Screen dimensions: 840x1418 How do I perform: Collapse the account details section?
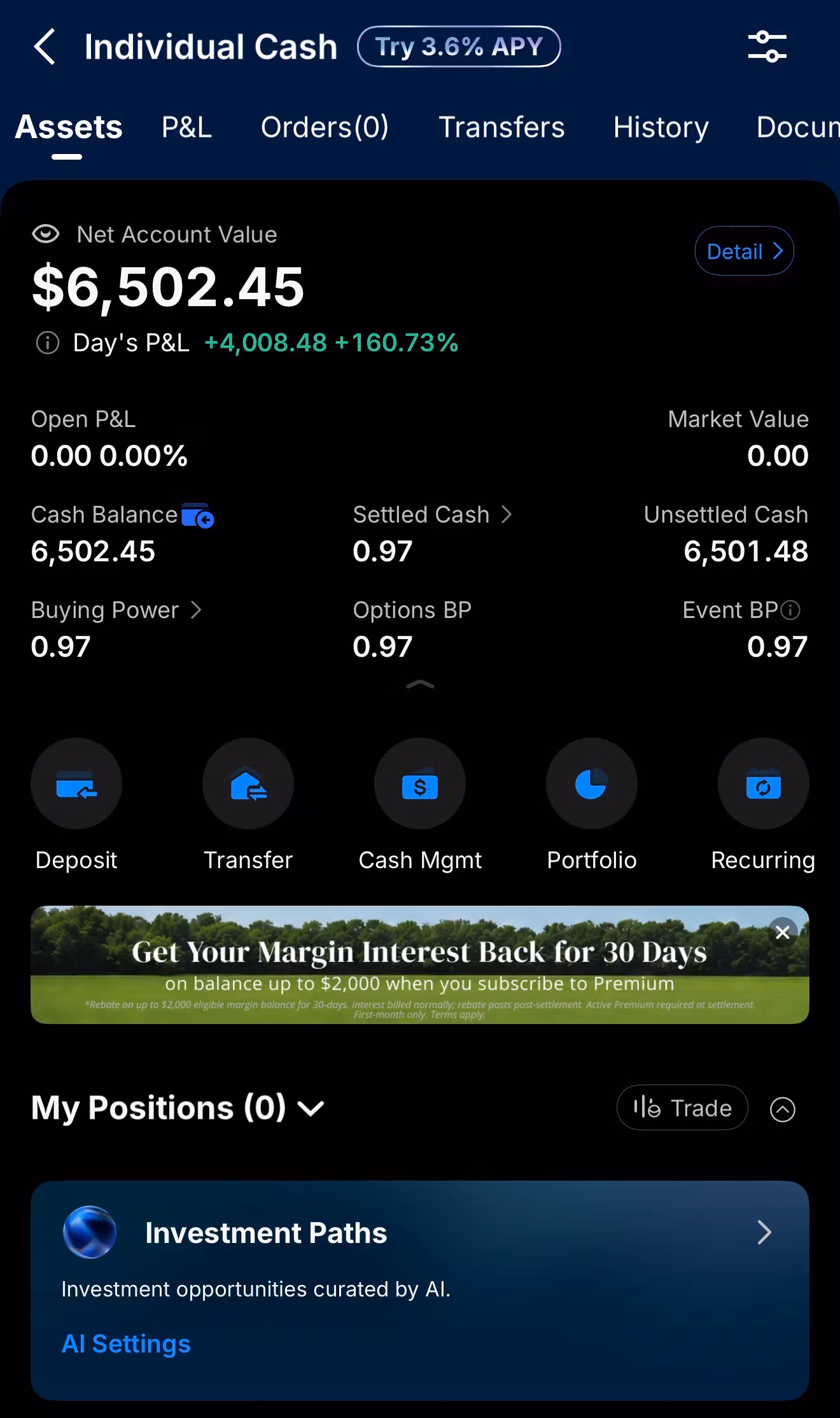[x=420, y=685]
